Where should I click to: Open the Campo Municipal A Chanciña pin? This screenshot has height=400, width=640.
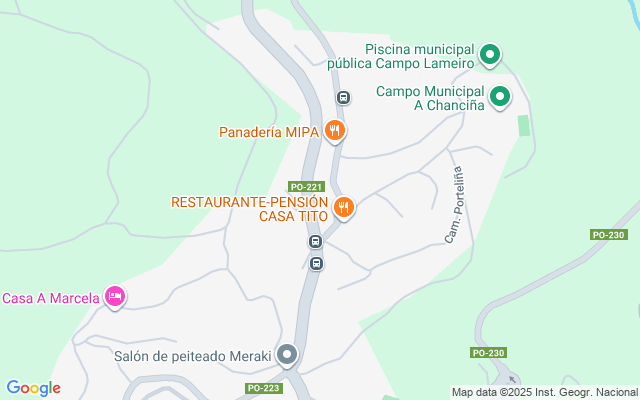coord(500,97)
